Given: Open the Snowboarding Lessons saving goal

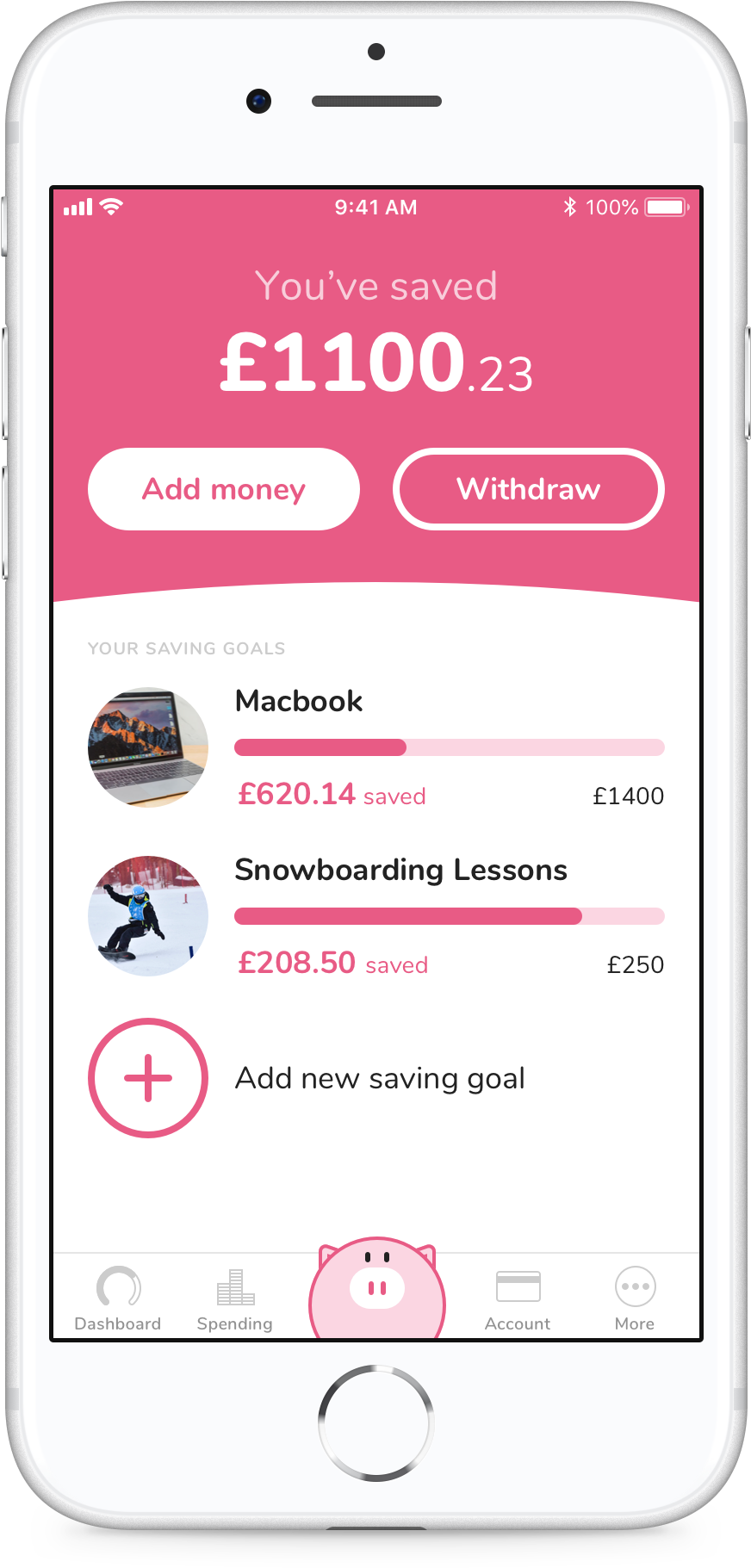Looking at the screenshot, I should click(400, 870).
